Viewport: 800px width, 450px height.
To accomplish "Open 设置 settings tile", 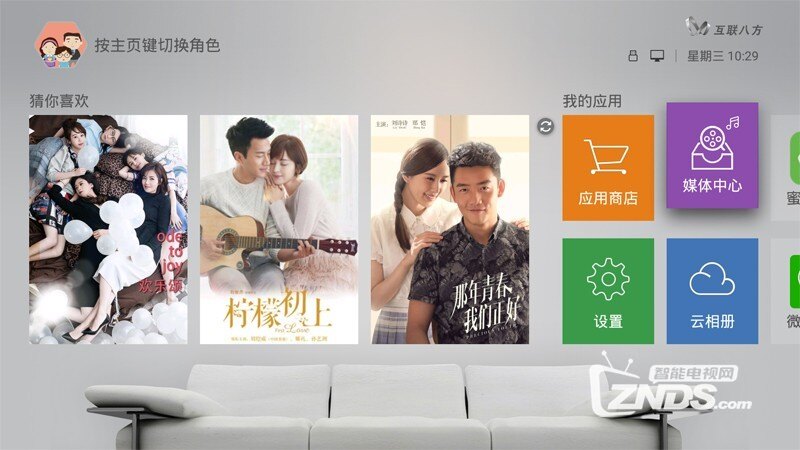I will coord(608,290).
